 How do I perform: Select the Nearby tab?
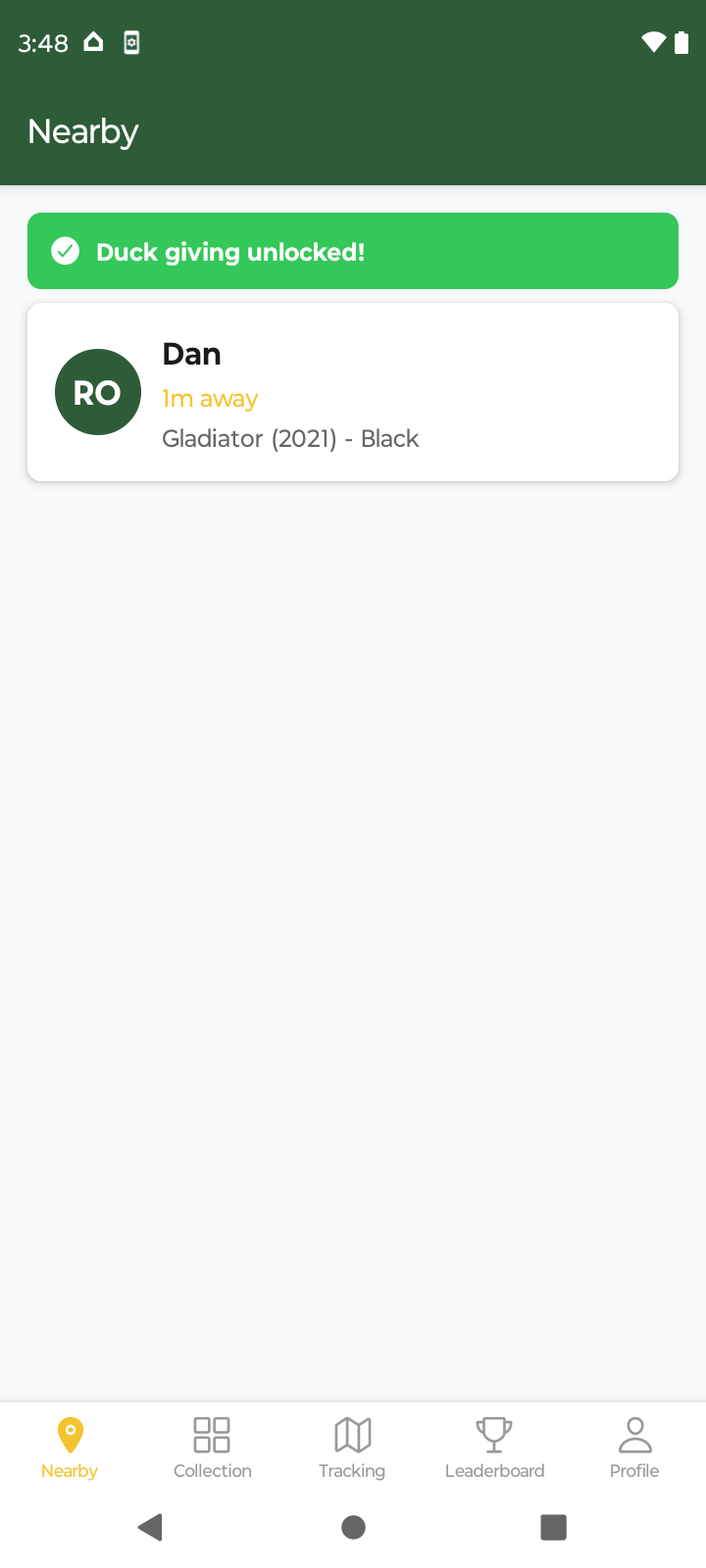click(x=70, y=1447)
